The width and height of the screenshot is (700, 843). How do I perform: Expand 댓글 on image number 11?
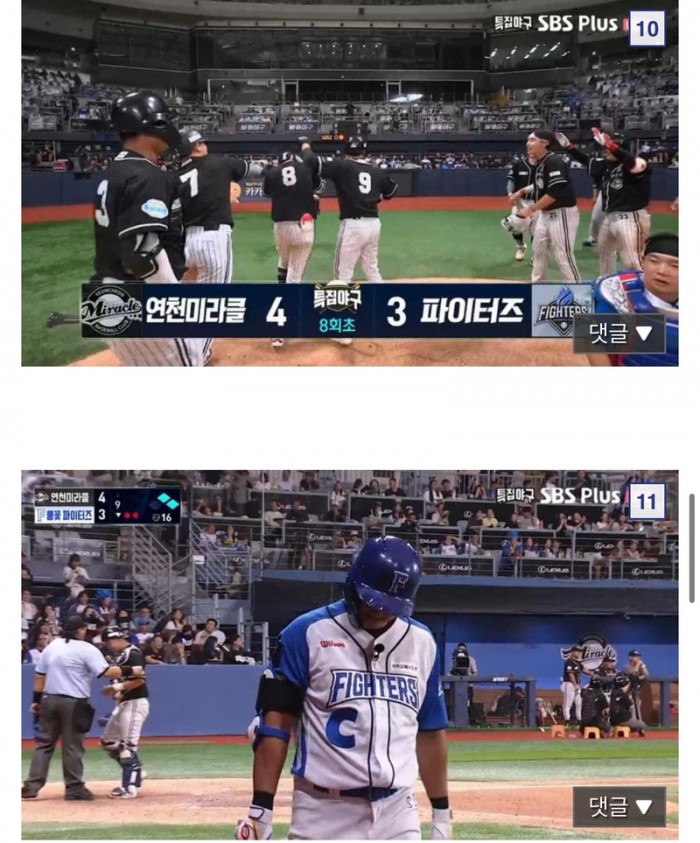coord(619,805)
